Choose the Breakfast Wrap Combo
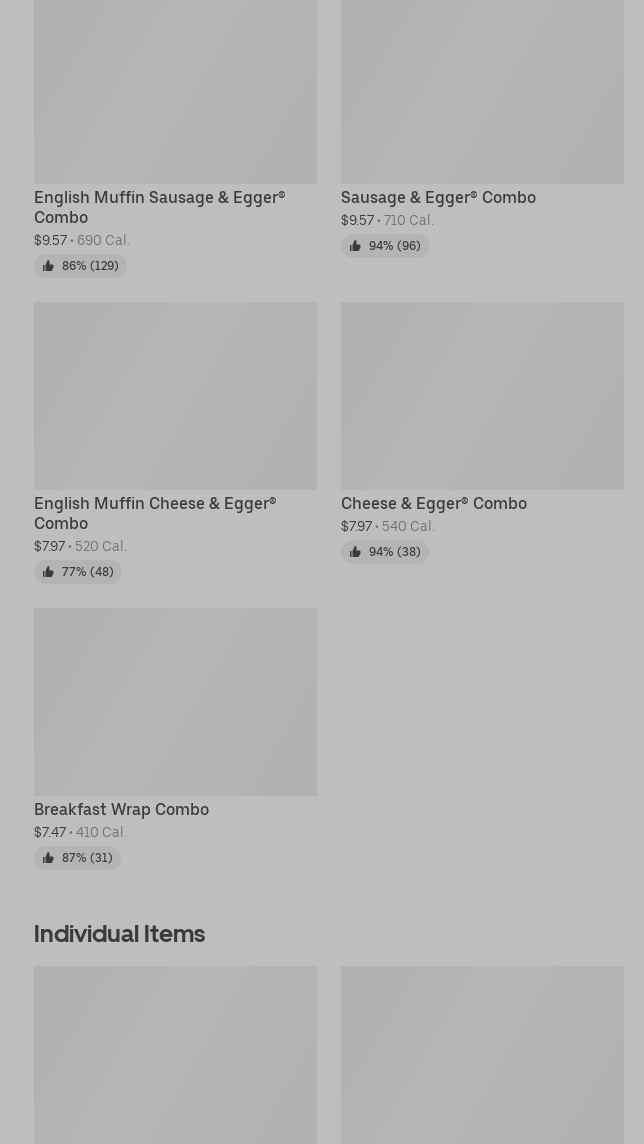This screenshot has height=1144, width=644. pos(175,738)
